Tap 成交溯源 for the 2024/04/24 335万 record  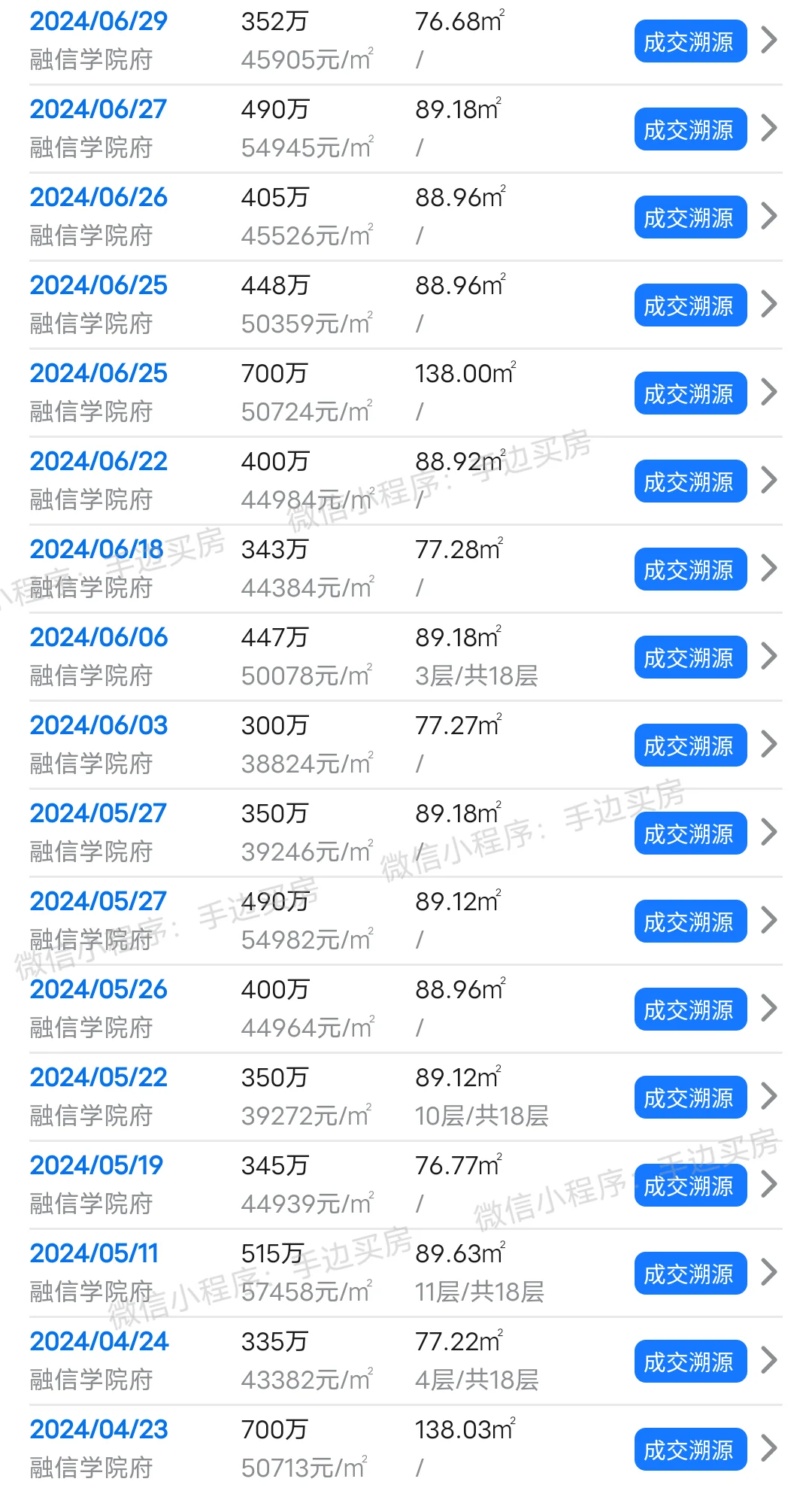(x=690, y=1362)
